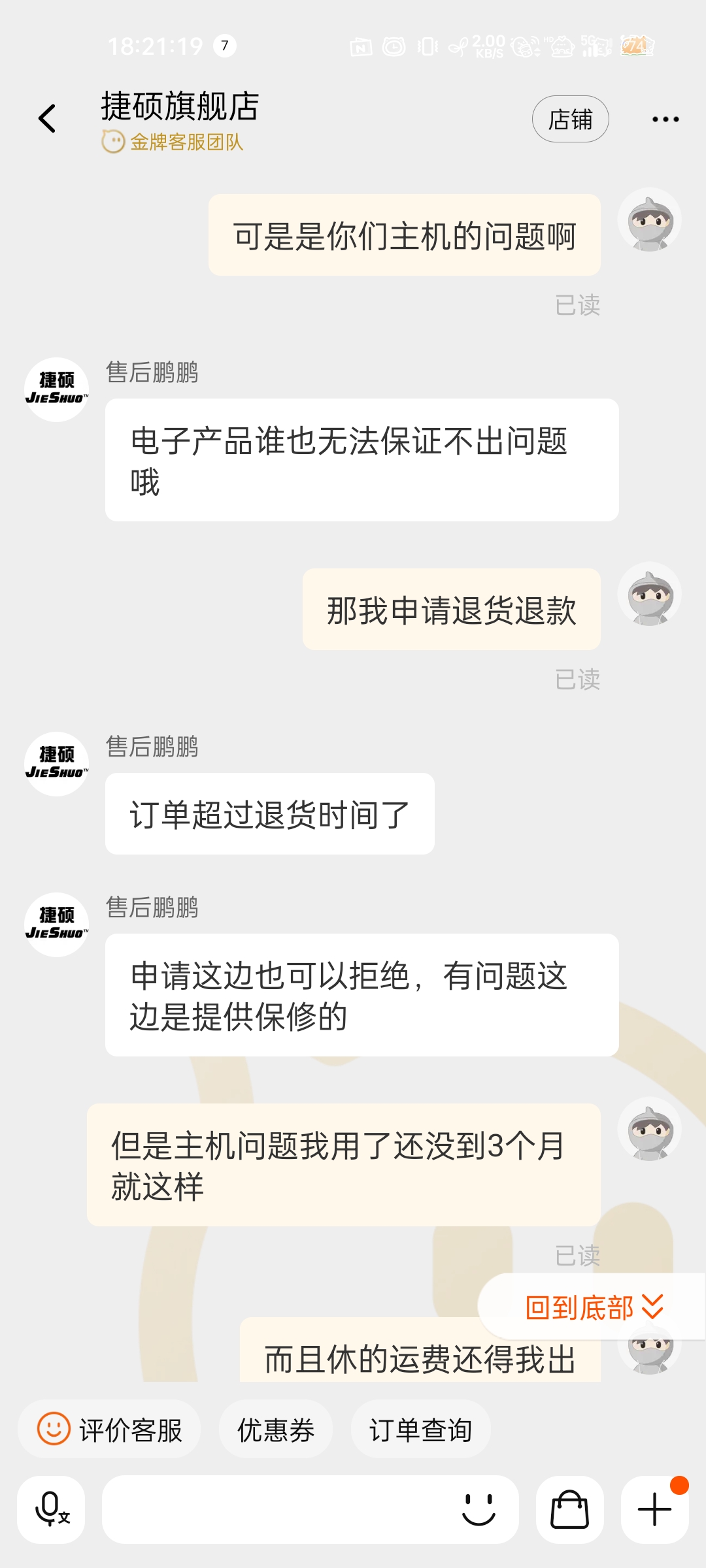Tap the 评价客服 chip
Image resolution: width=706 pixels, height=1568 pixels.
(109, 1429)
